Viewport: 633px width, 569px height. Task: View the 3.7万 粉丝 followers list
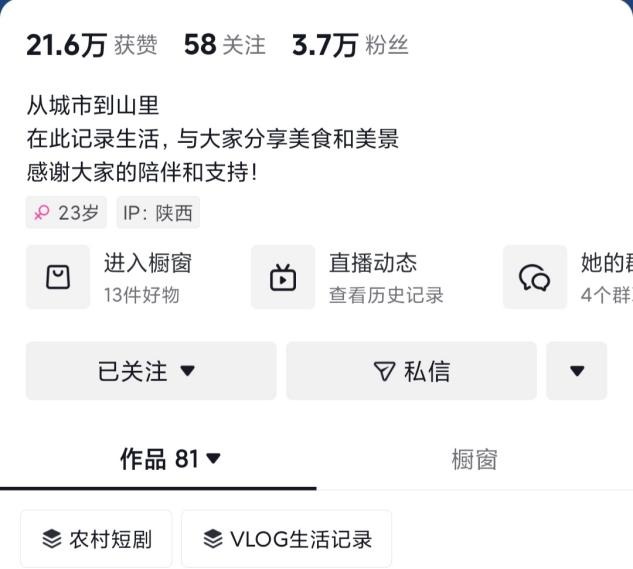[x=350, y=45]
